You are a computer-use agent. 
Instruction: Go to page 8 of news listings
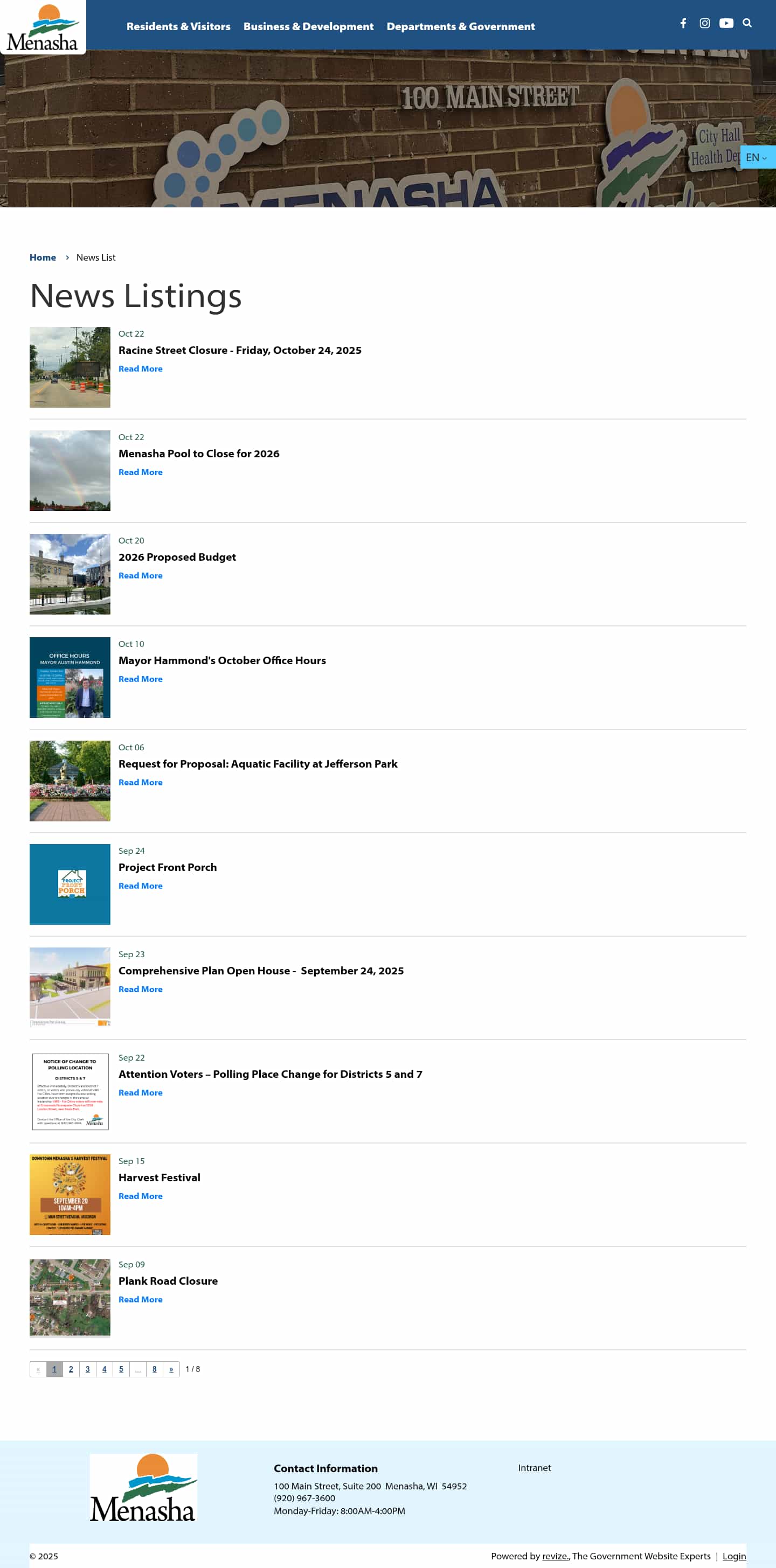click(155, 1369)
